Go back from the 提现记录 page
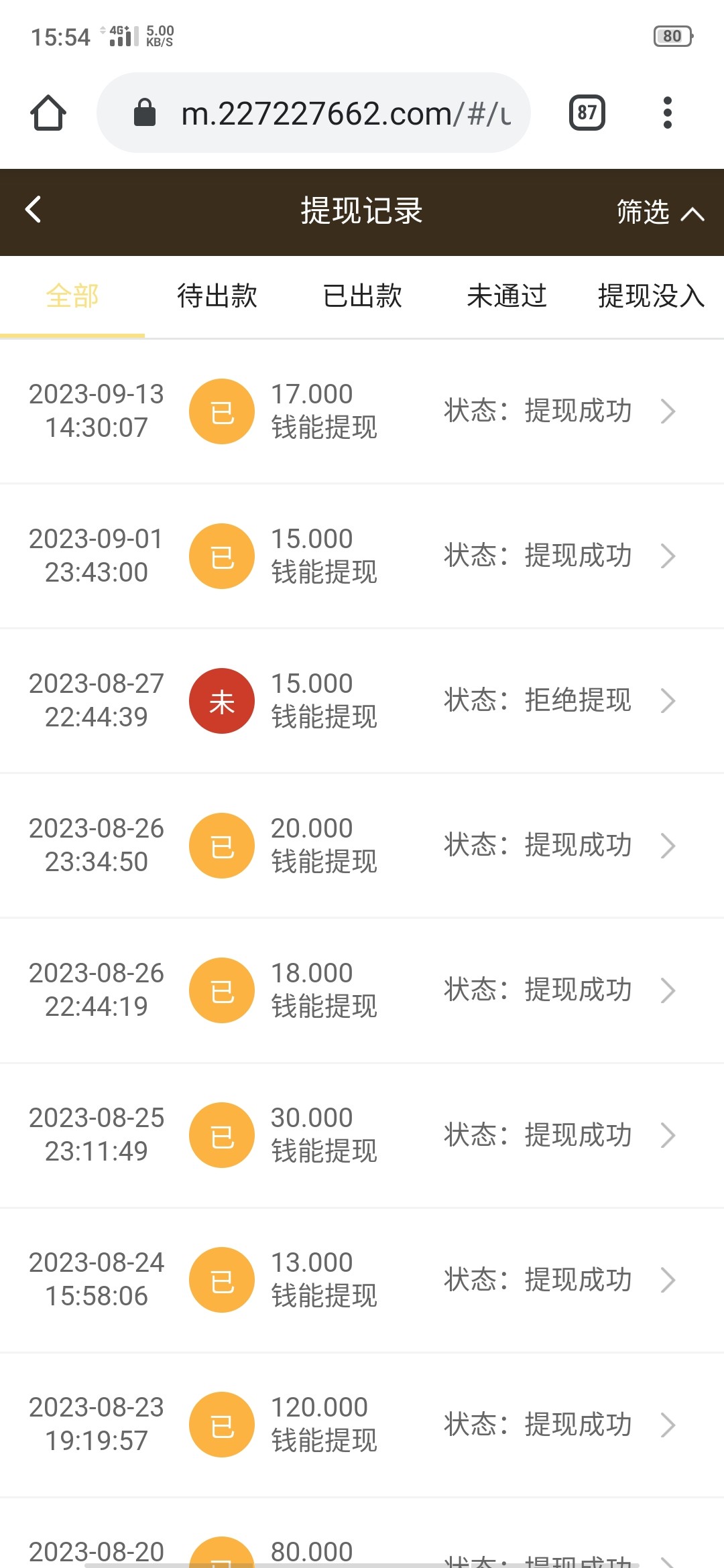This screenshot has height=1568, width=724. (x=34, y=210)
